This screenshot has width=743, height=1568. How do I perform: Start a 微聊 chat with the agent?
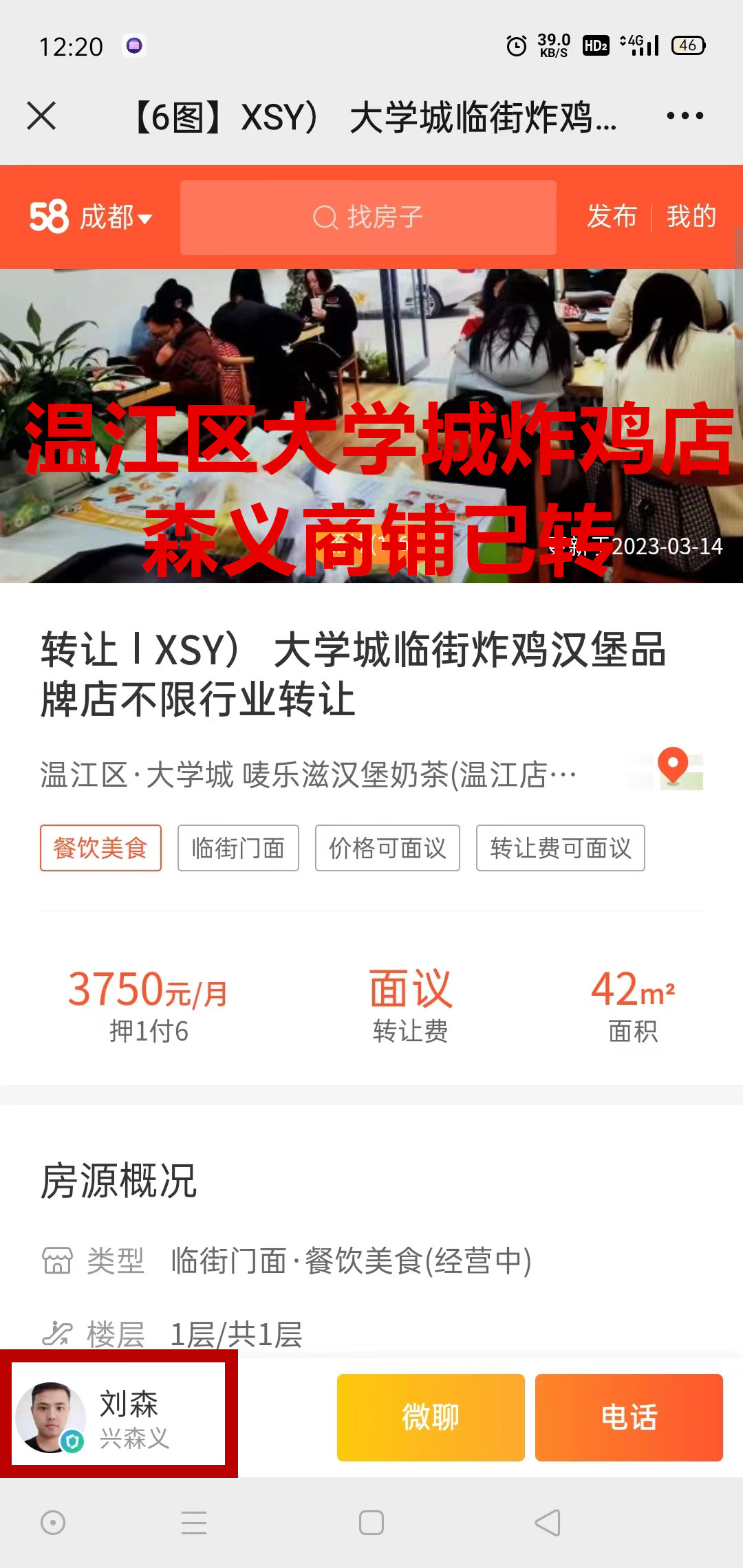tap(431, 1417)
